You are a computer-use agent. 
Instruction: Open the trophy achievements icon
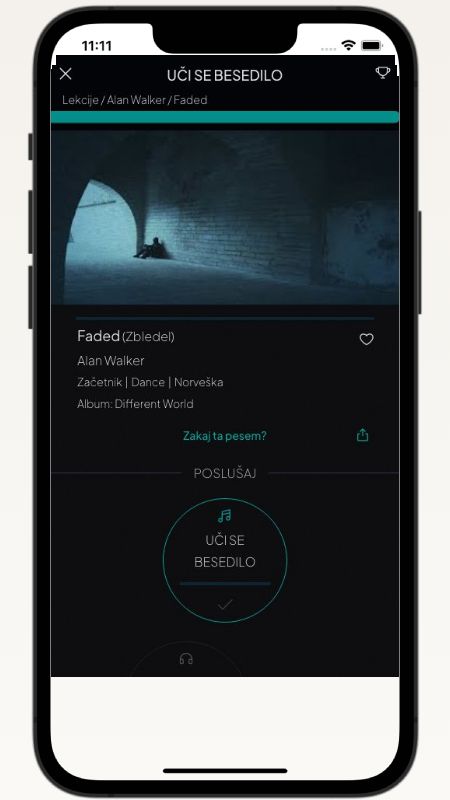(382, 73)
